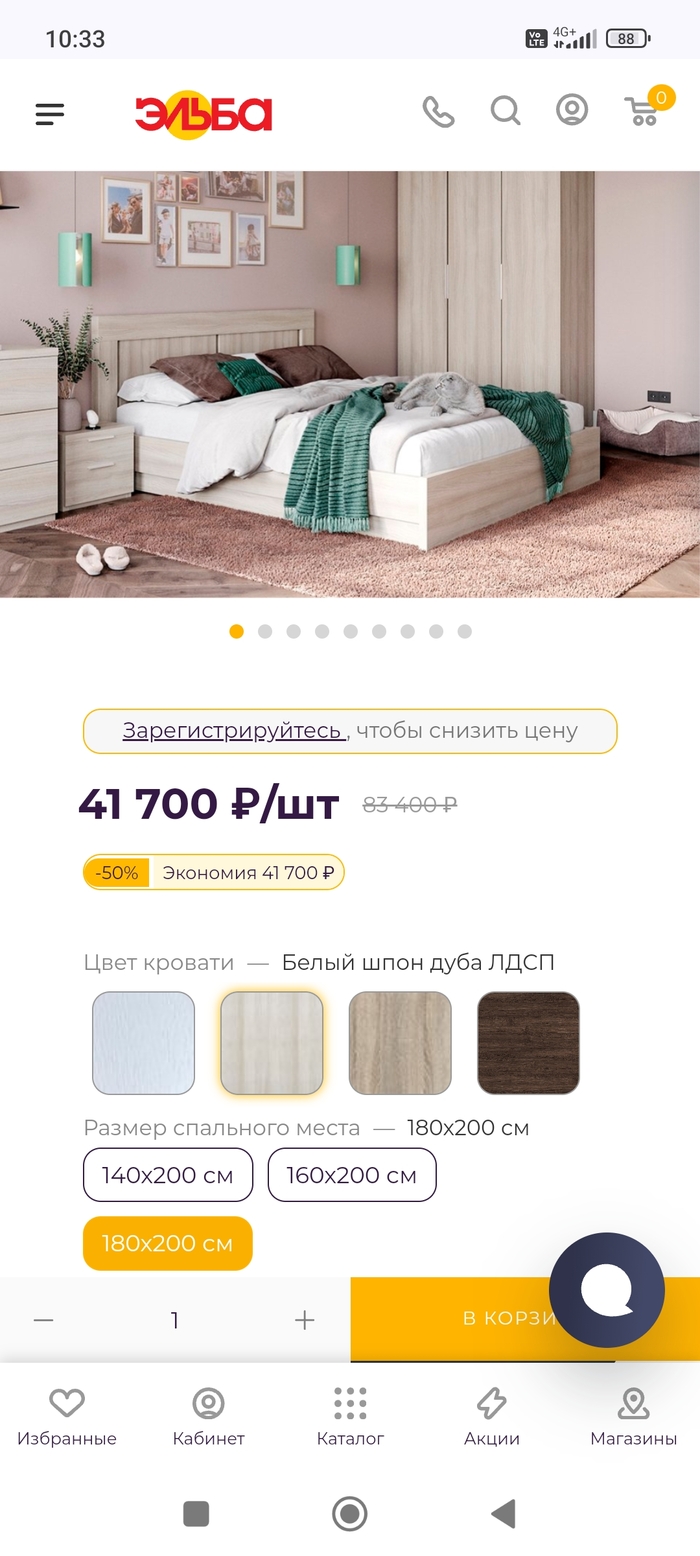Tap the phone call icon
This screenshot has height=1556, width=700.
click(x=438, y=111)
